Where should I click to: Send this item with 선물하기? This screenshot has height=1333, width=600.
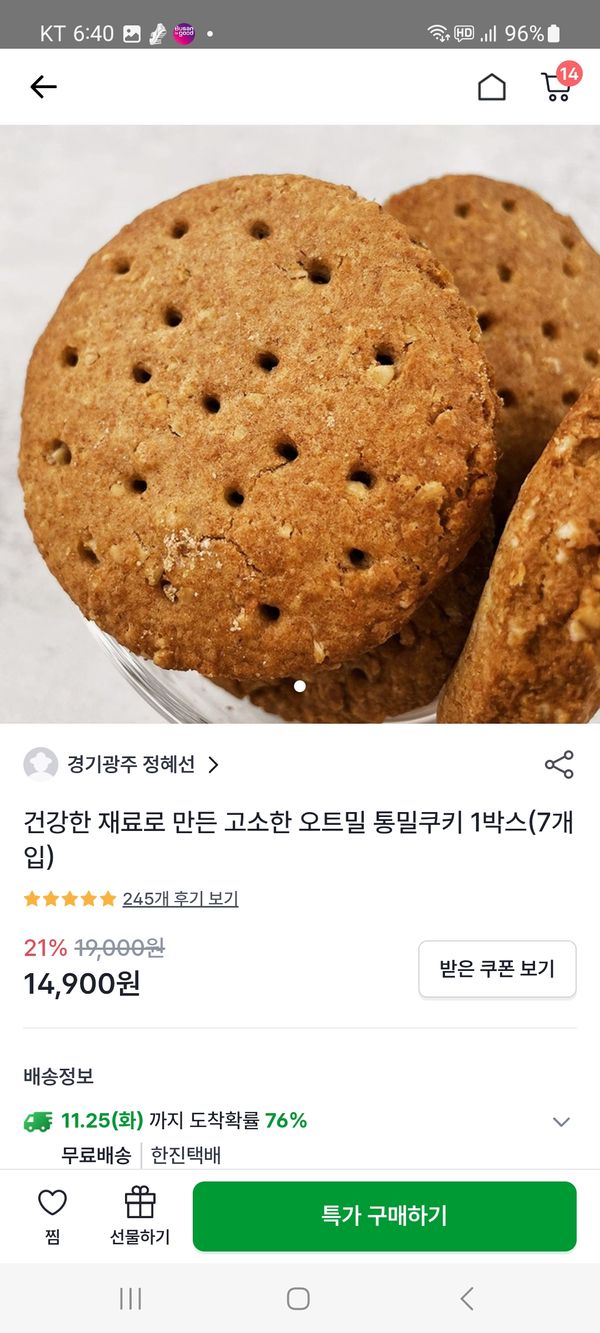coord(140,1214)
